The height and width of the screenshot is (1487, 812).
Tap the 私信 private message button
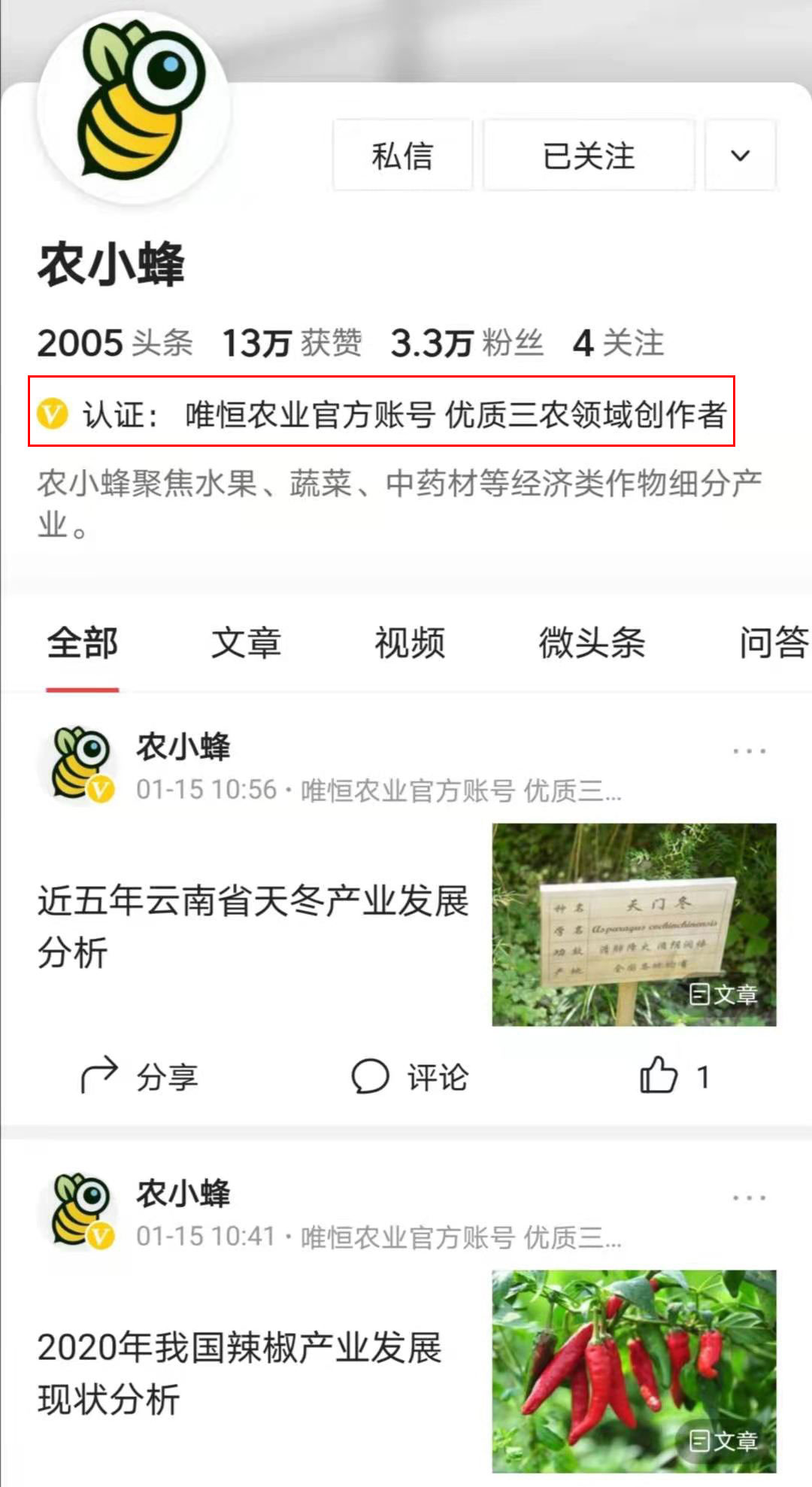402,156
